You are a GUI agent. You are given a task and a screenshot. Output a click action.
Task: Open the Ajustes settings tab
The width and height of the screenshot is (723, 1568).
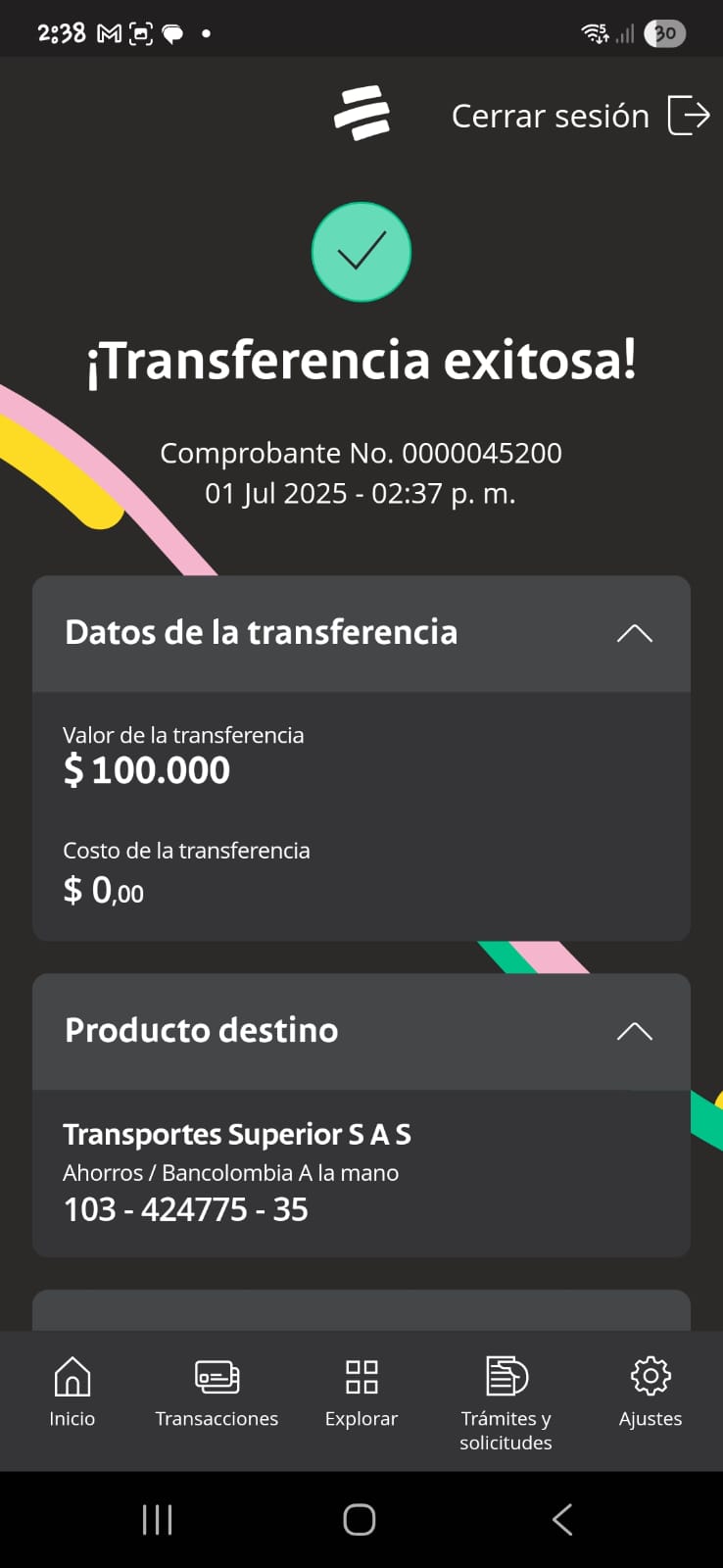(x=651, y=1392)
